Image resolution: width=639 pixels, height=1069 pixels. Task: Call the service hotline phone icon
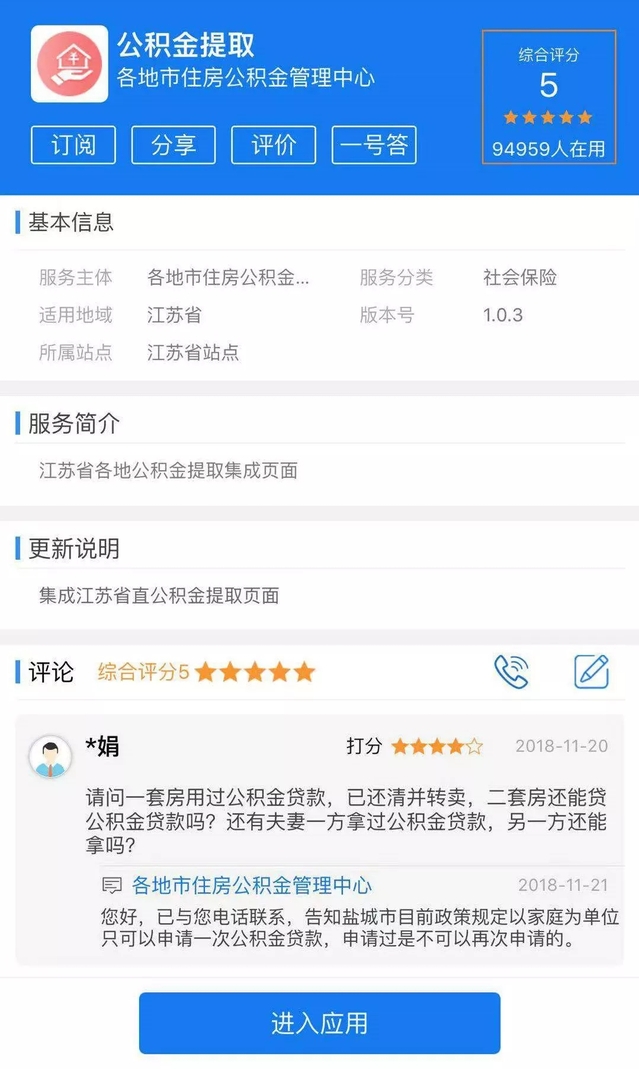[x=511, y=671]
